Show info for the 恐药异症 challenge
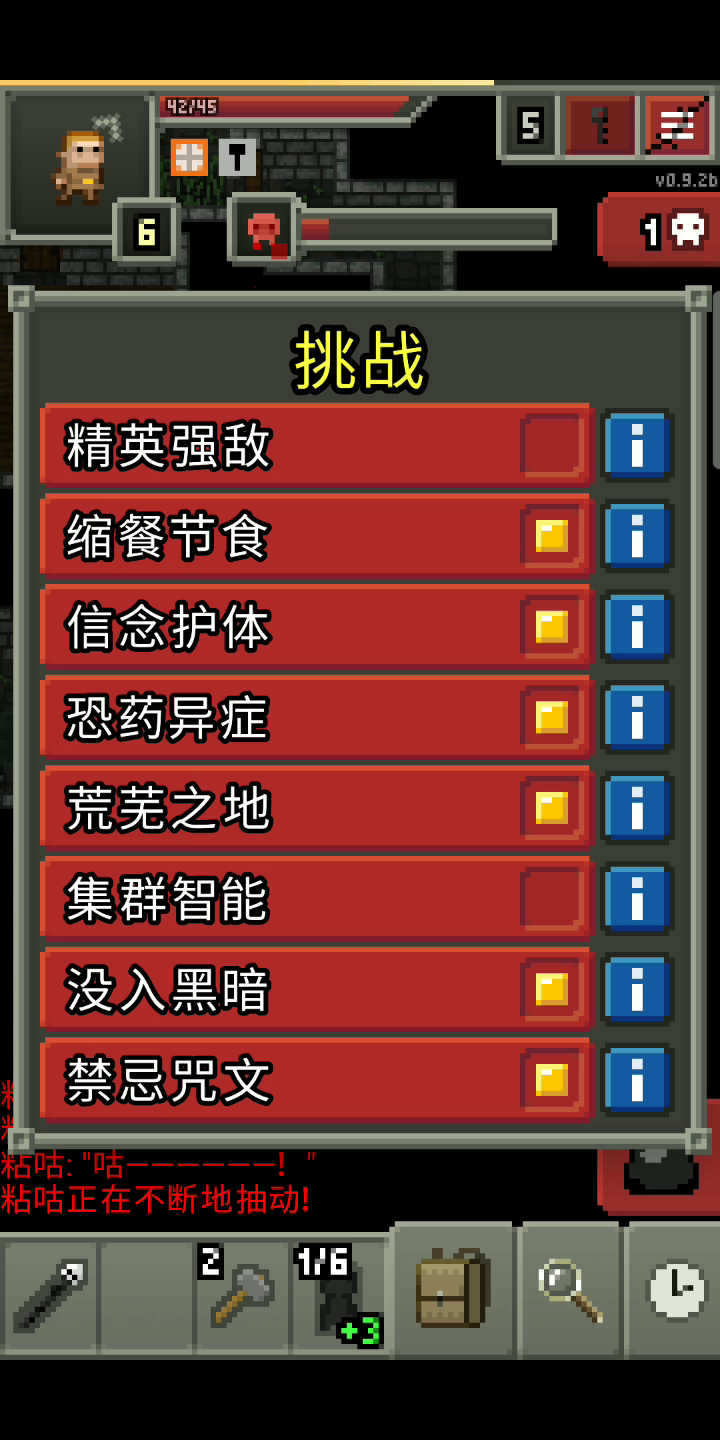This screenshot has height=1440, width=720. [637, 717]
